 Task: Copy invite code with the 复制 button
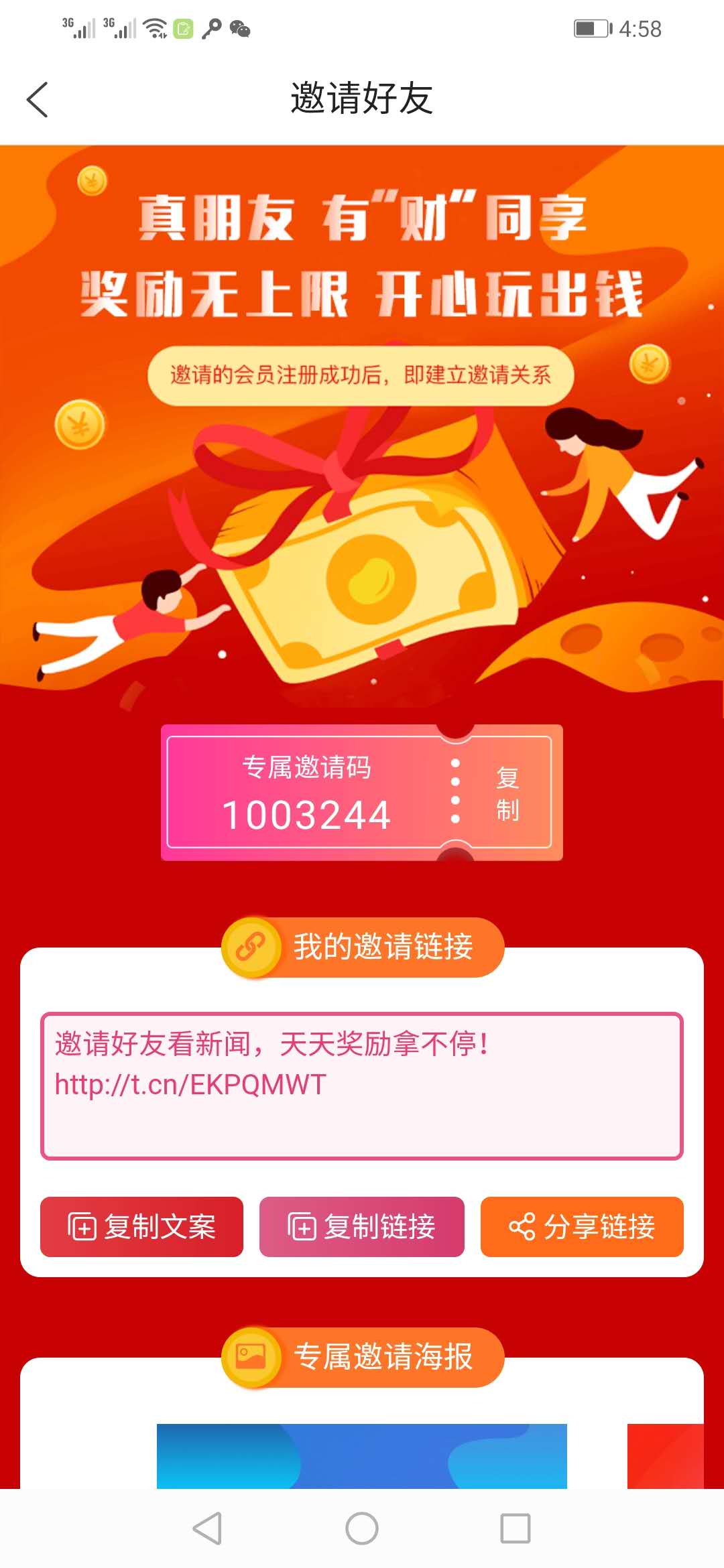click(x=507, y=793)
